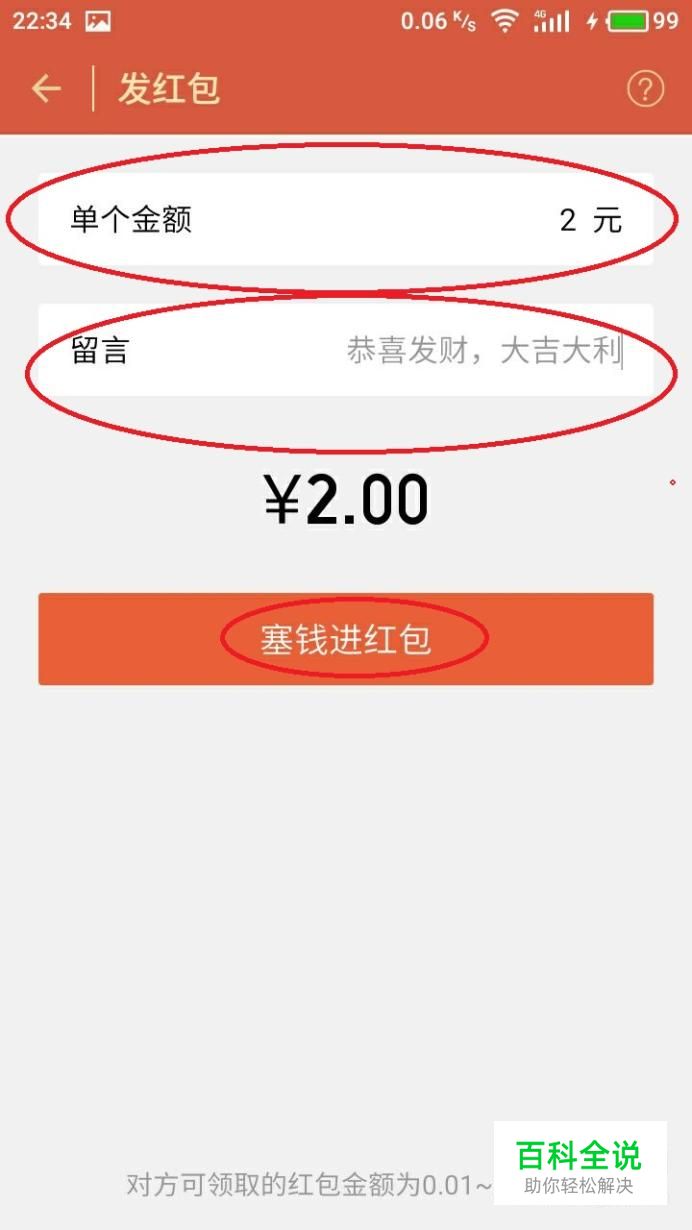Focus the 留言 message field

click(346, 350)
